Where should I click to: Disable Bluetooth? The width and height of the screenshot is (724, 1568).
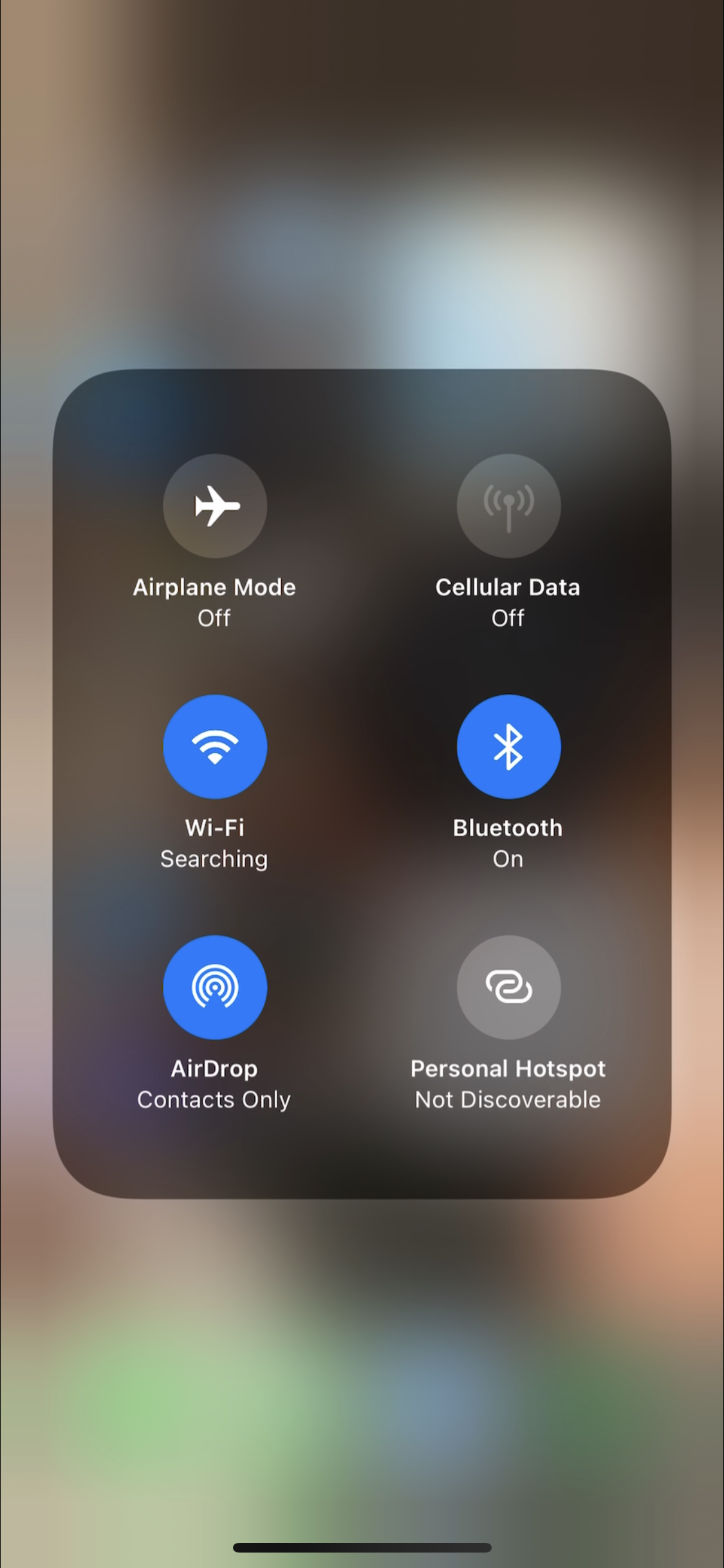tap(508, 747)
